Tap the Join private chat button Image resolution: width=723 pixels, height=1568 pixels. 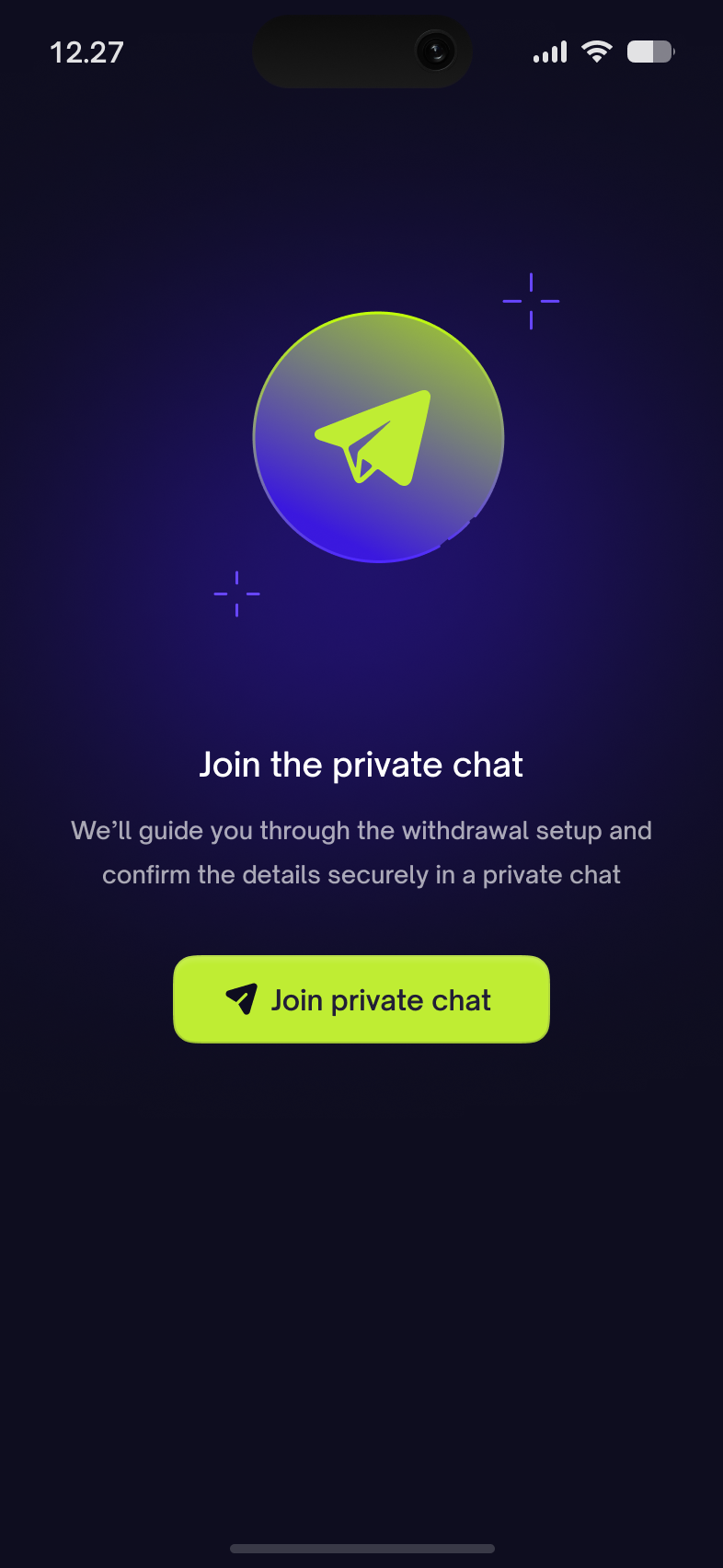coord(361,999)
